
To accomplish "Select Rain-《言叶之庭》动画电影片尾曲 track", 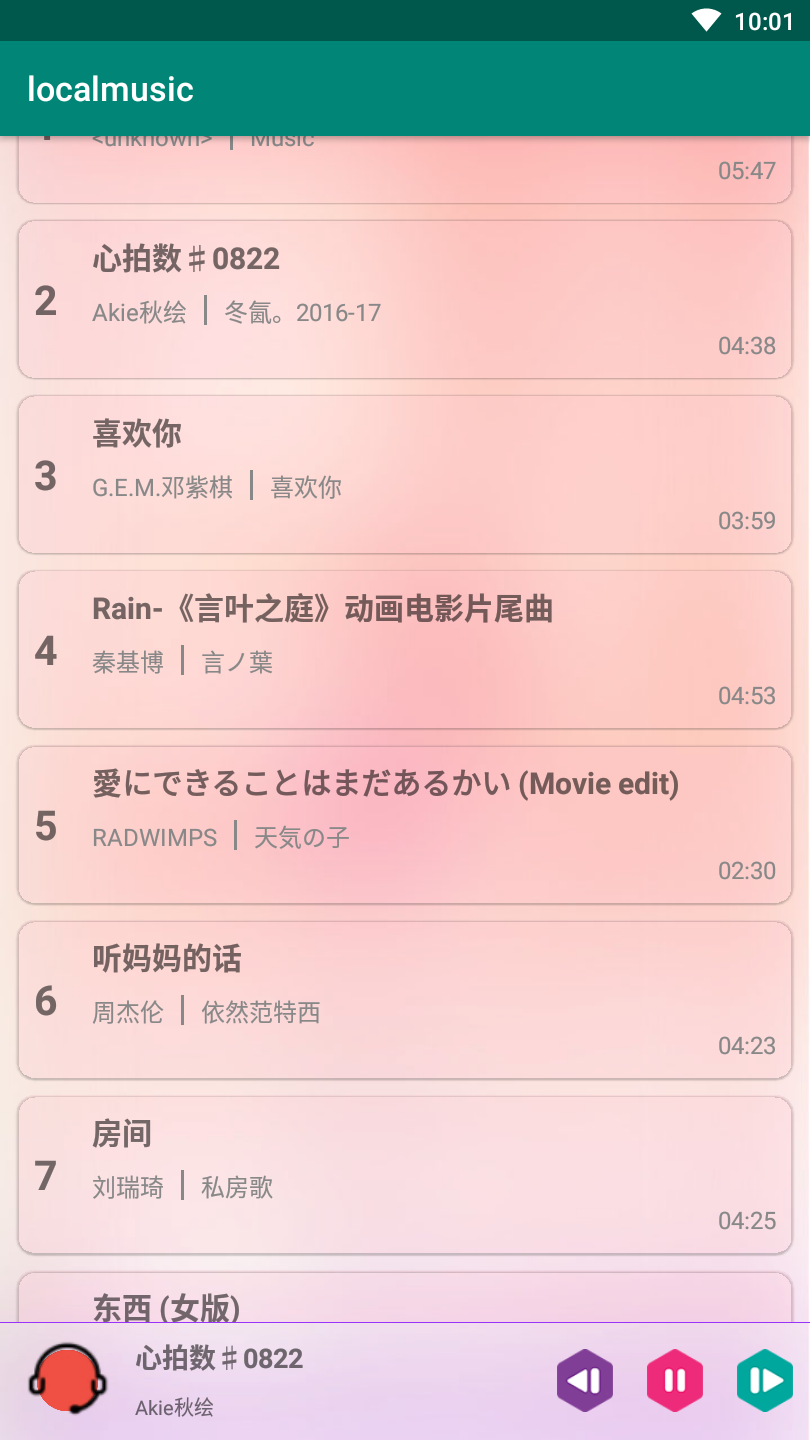I will pyautogui.click(x=405, y=649).
